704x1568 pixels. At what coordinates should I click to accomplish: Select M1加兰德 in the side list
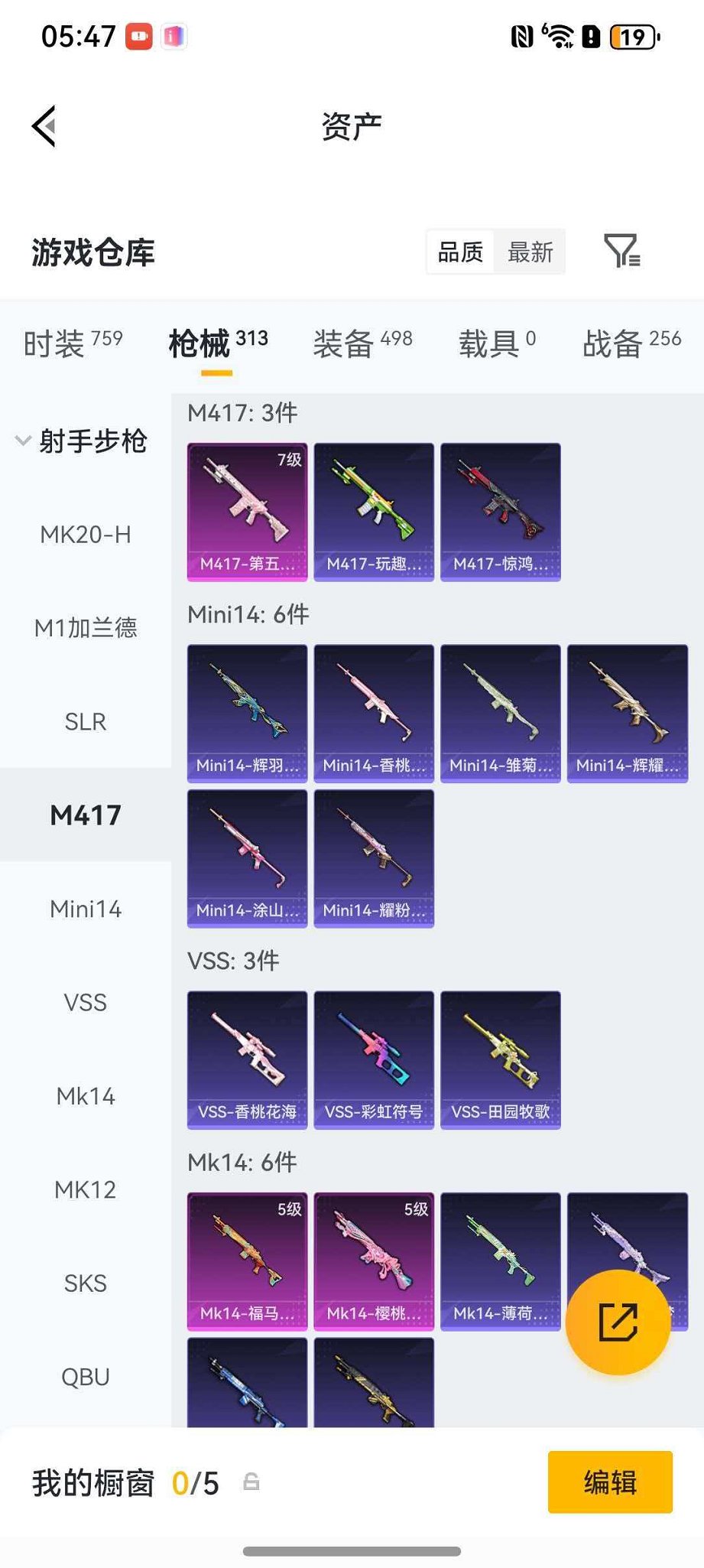pos(86,628)
